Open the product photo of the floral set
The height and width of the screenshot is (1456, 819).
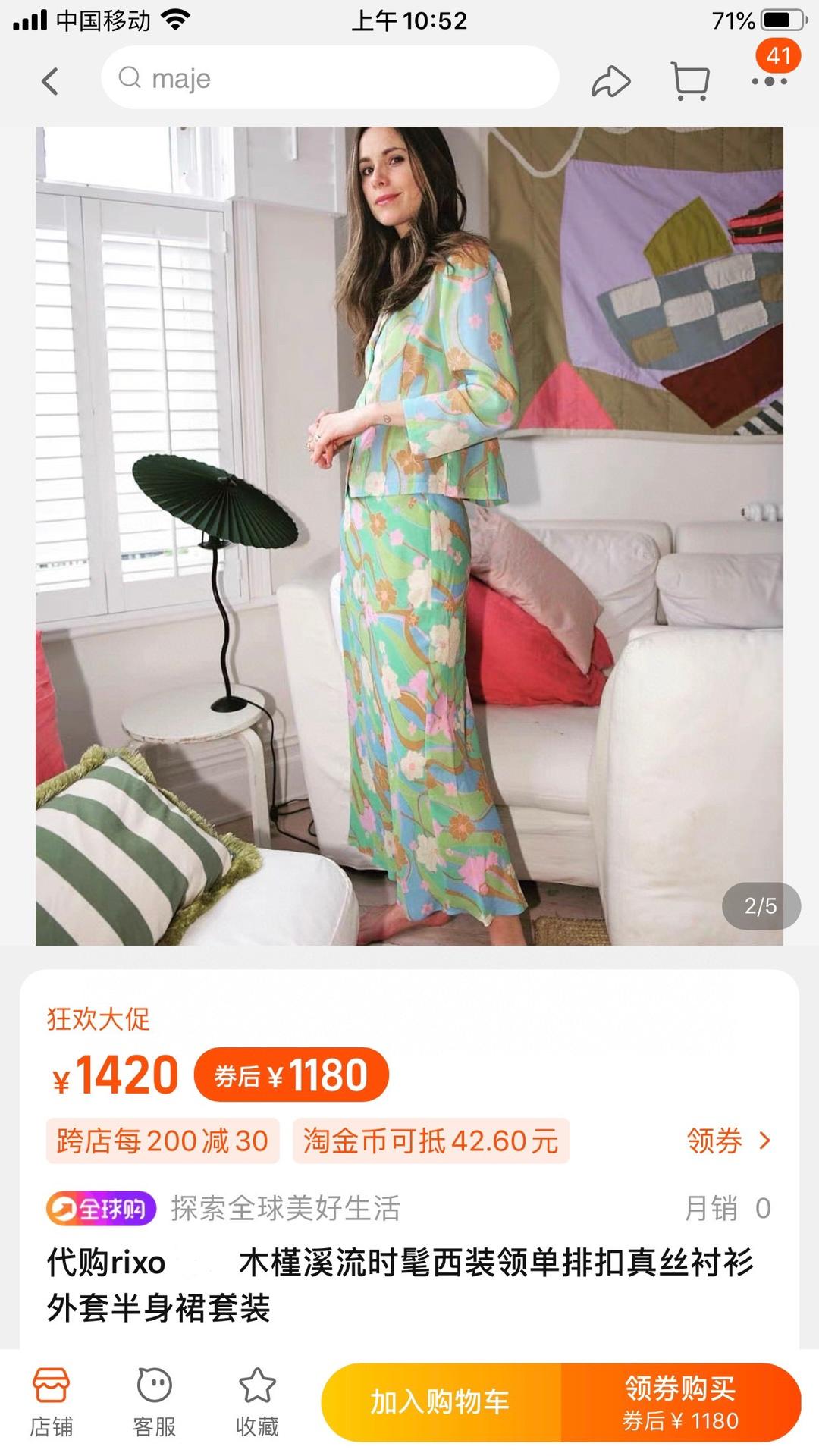(409, 535)
